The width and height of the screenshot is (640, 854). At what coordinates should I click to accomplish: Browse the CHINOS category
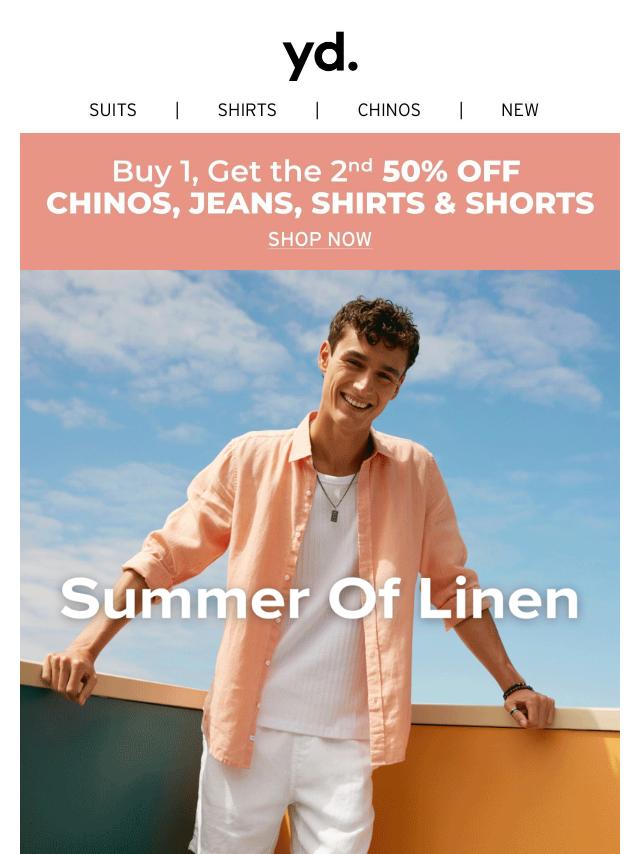(x=389, y=110)
